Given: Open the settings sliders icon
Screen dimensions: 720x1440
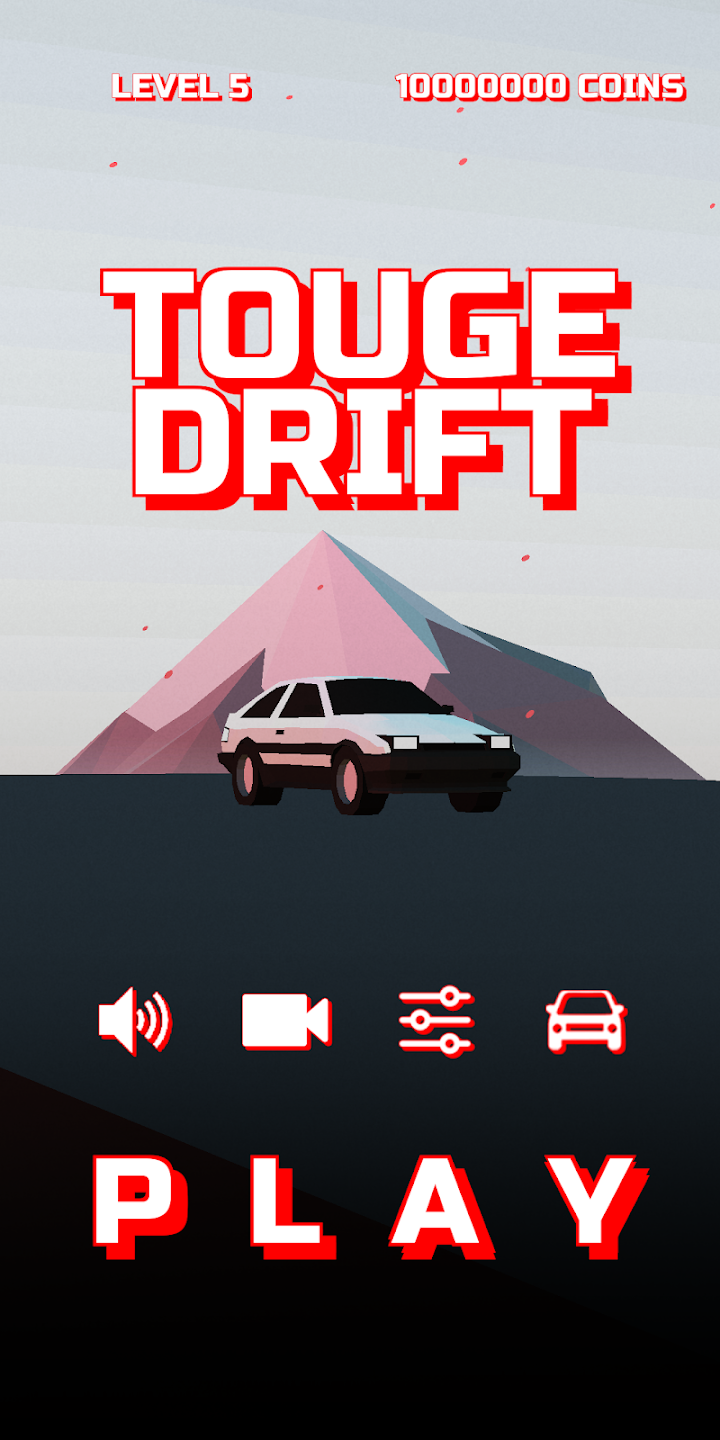Looking at the screenshot, I should pyautogui.click(x=436, y=1021).
